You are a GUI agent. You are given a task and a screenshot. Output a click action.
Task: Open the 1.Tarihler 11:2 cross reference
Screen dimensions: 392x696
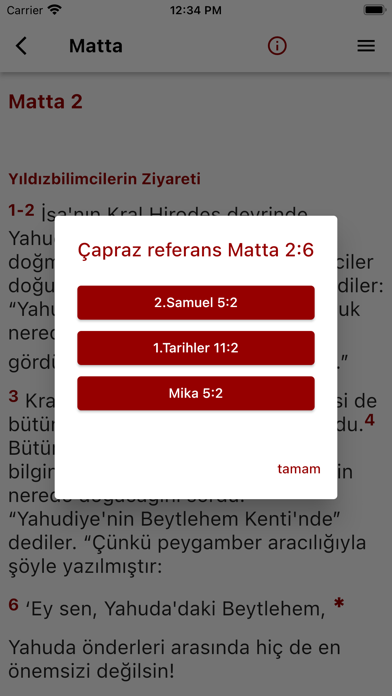196,348
